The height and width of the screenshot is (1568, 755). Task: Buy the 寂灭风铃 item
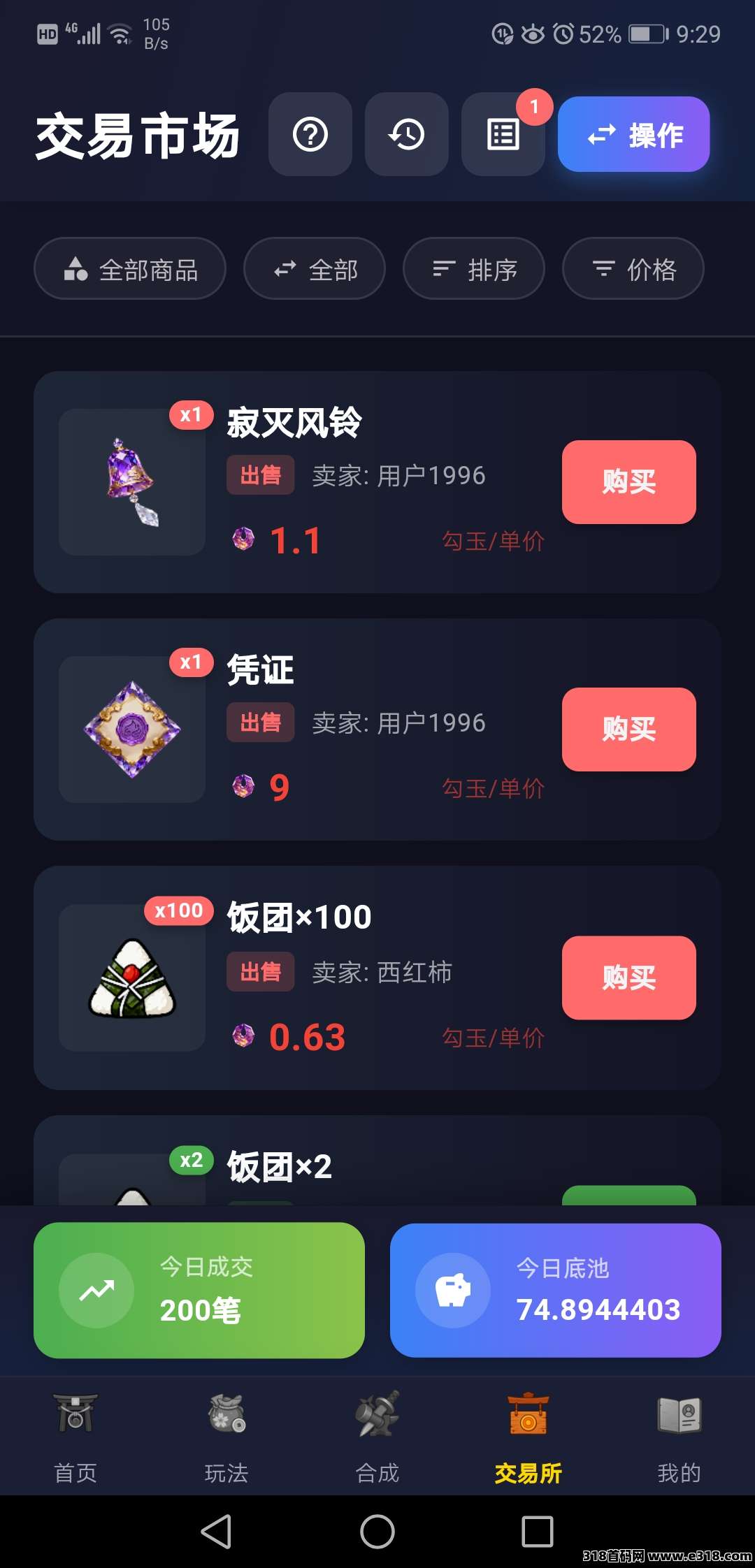point(628,482)
